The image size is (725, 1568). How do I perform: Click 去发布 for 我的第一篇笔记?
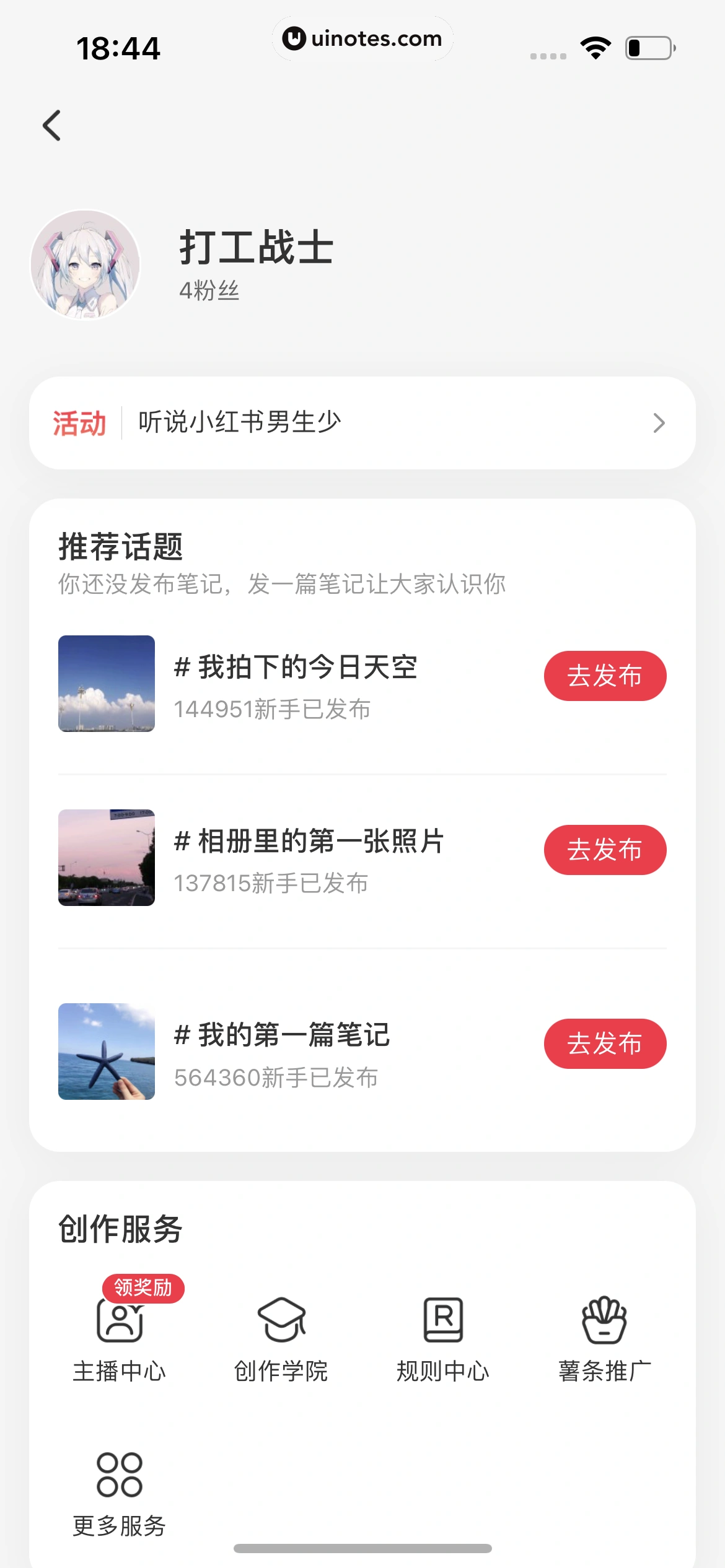(604, 1043)
